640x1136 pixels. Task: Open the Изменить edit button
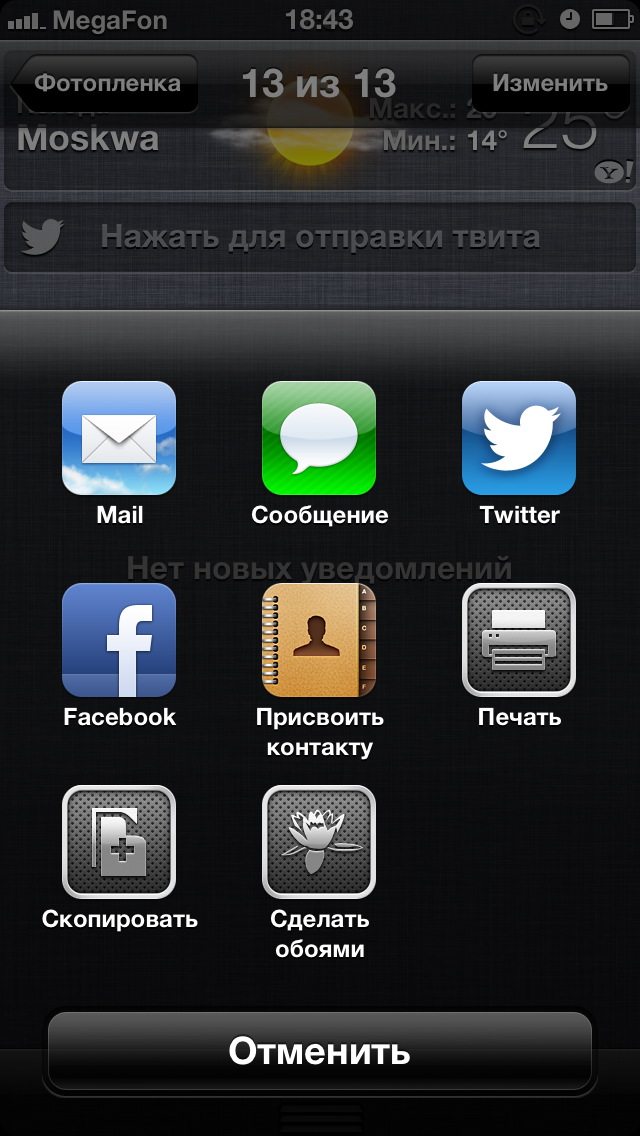[550, 83]
